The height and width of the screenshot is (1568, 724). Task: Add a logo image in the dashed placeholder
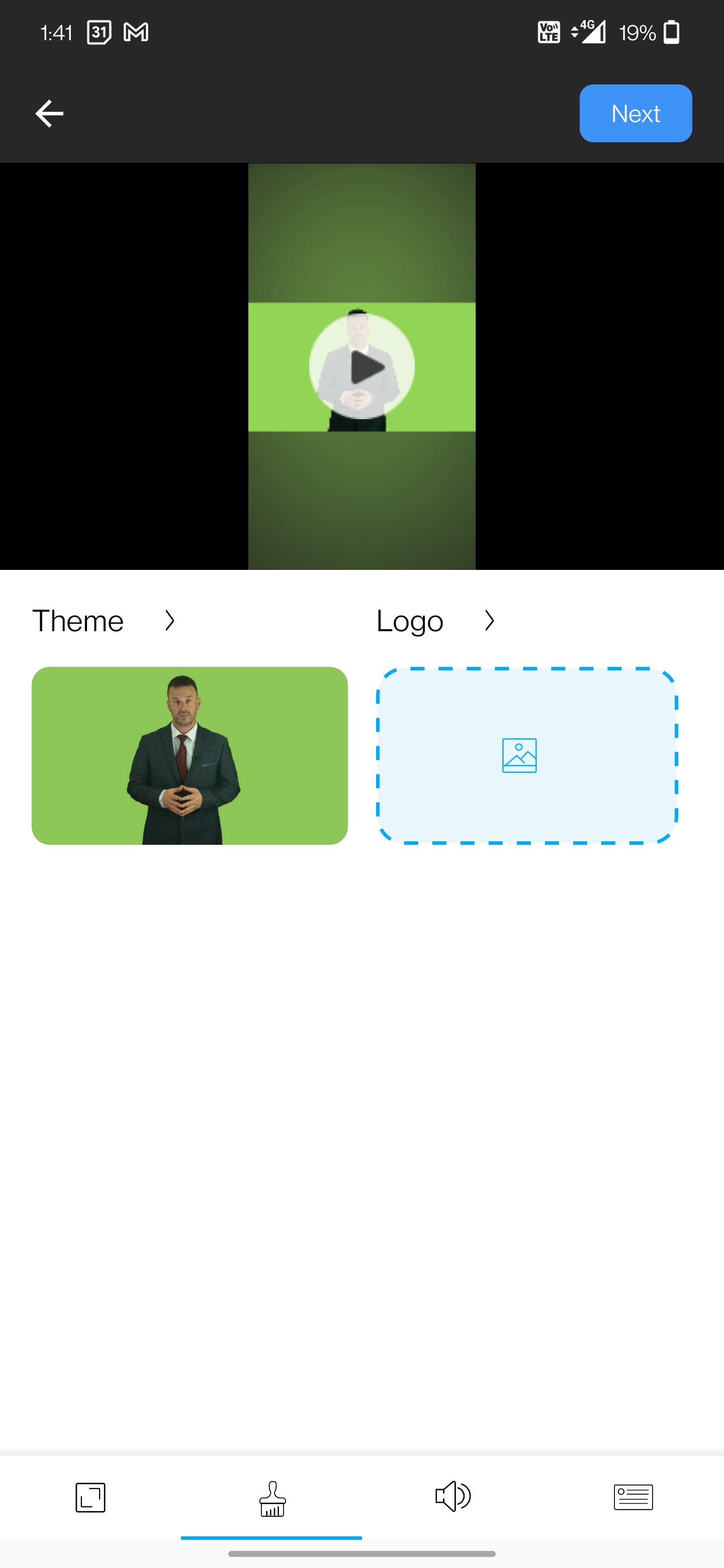[527, 755]
